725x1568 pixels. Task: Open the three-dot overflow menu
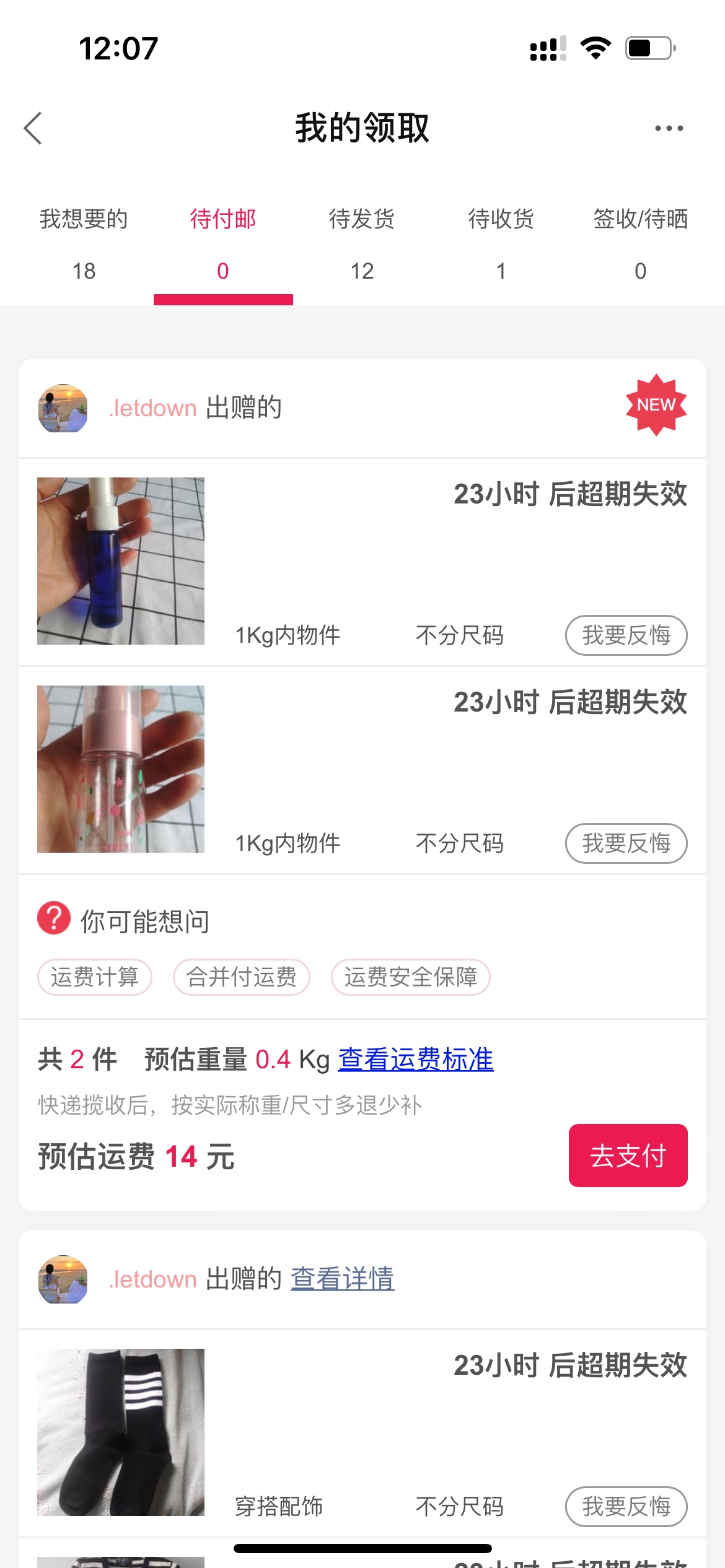[x=669, y=128]
